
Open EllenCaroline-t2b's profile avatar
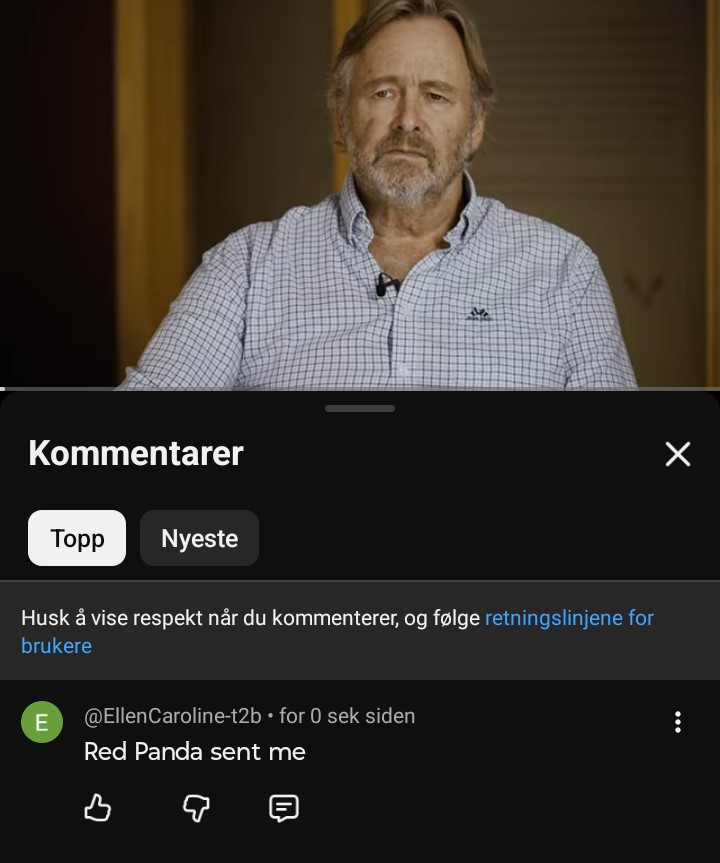click(42, 722)
